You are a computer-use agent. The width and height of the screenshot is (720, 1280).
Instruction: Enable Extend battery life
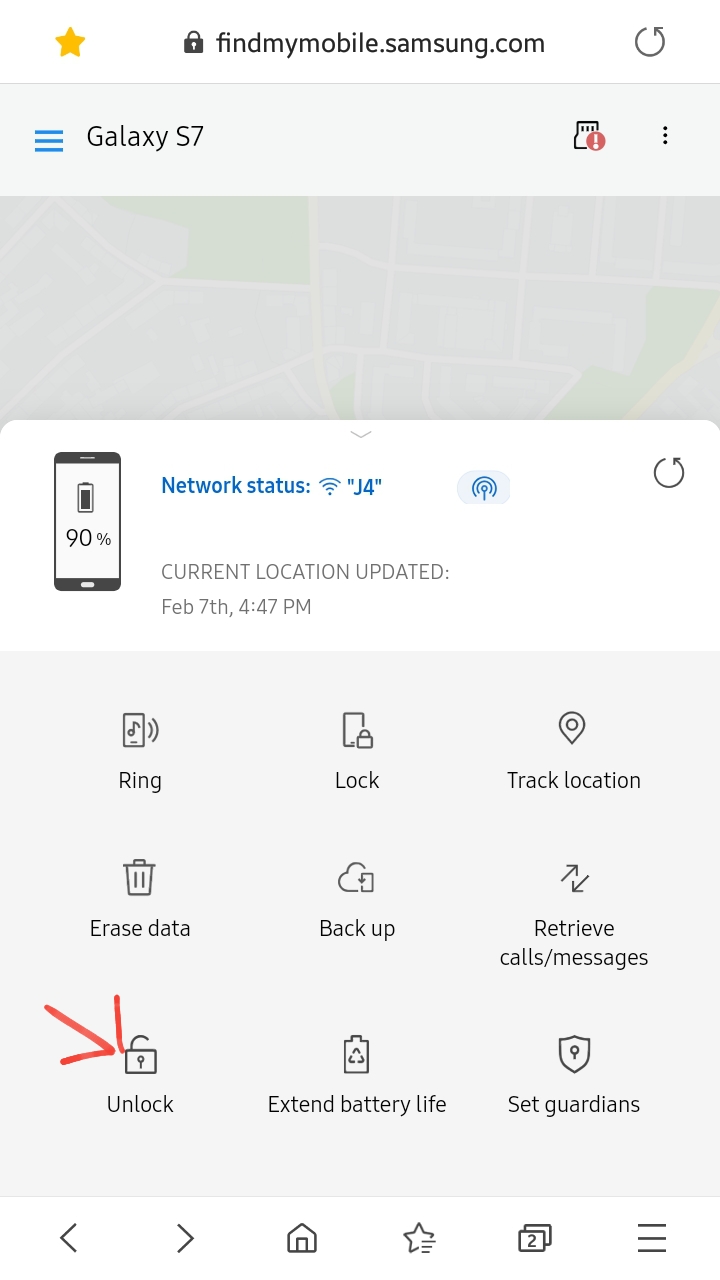[x=357, y=1072]
